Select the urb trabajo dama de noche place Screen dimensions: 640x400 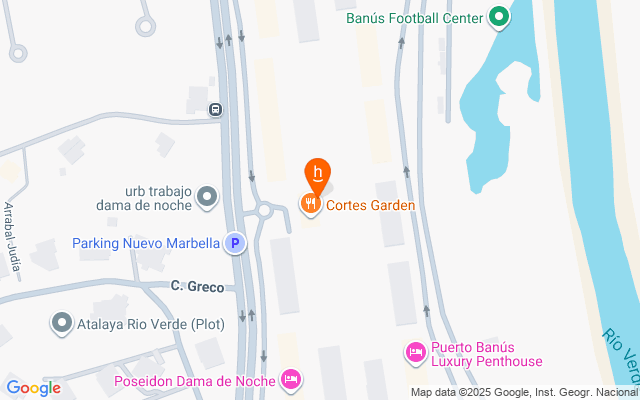(x=207, y=196)
